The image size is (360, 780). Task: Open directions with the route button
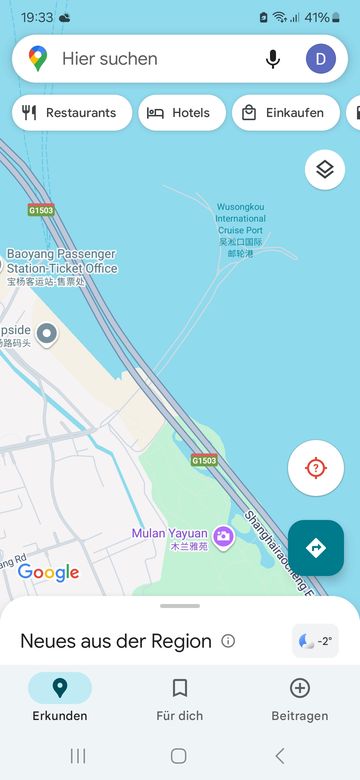tap(316, 548)
